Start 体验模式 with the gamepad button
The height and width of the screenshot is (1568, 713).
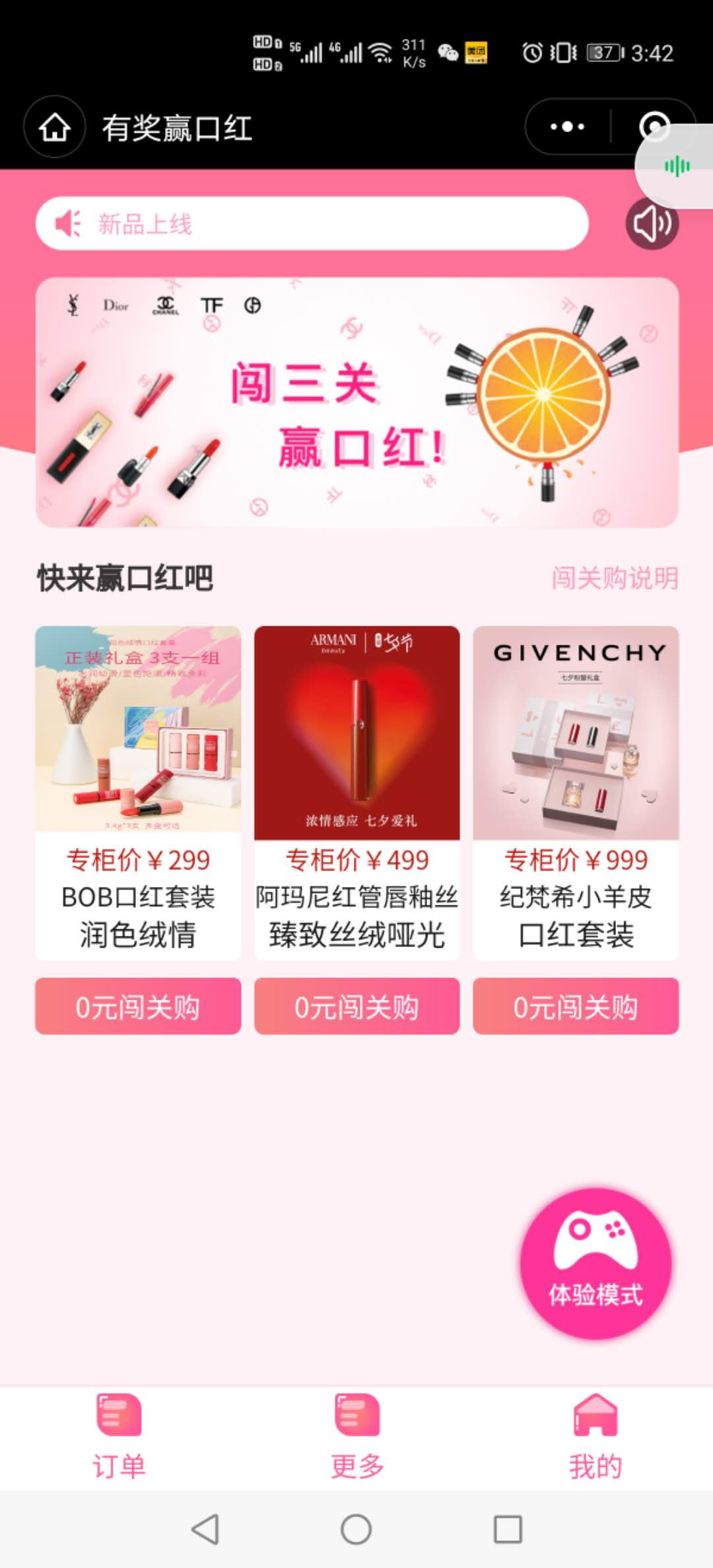pyautogui.click(x=595, y=1263)
